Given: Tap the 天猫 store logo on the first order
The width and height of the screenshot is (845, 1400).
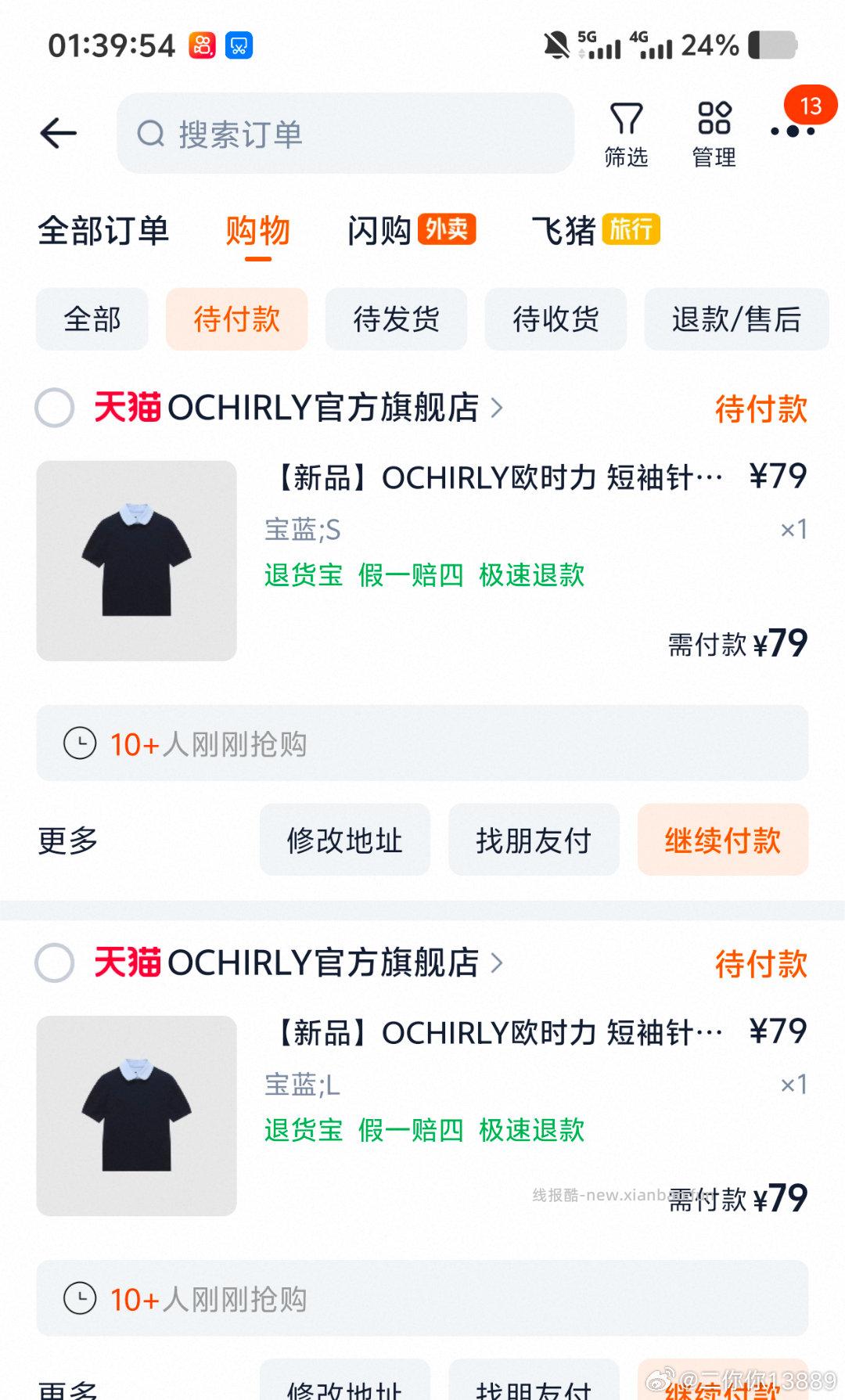Looking at the screenshot, I should 127,407.
